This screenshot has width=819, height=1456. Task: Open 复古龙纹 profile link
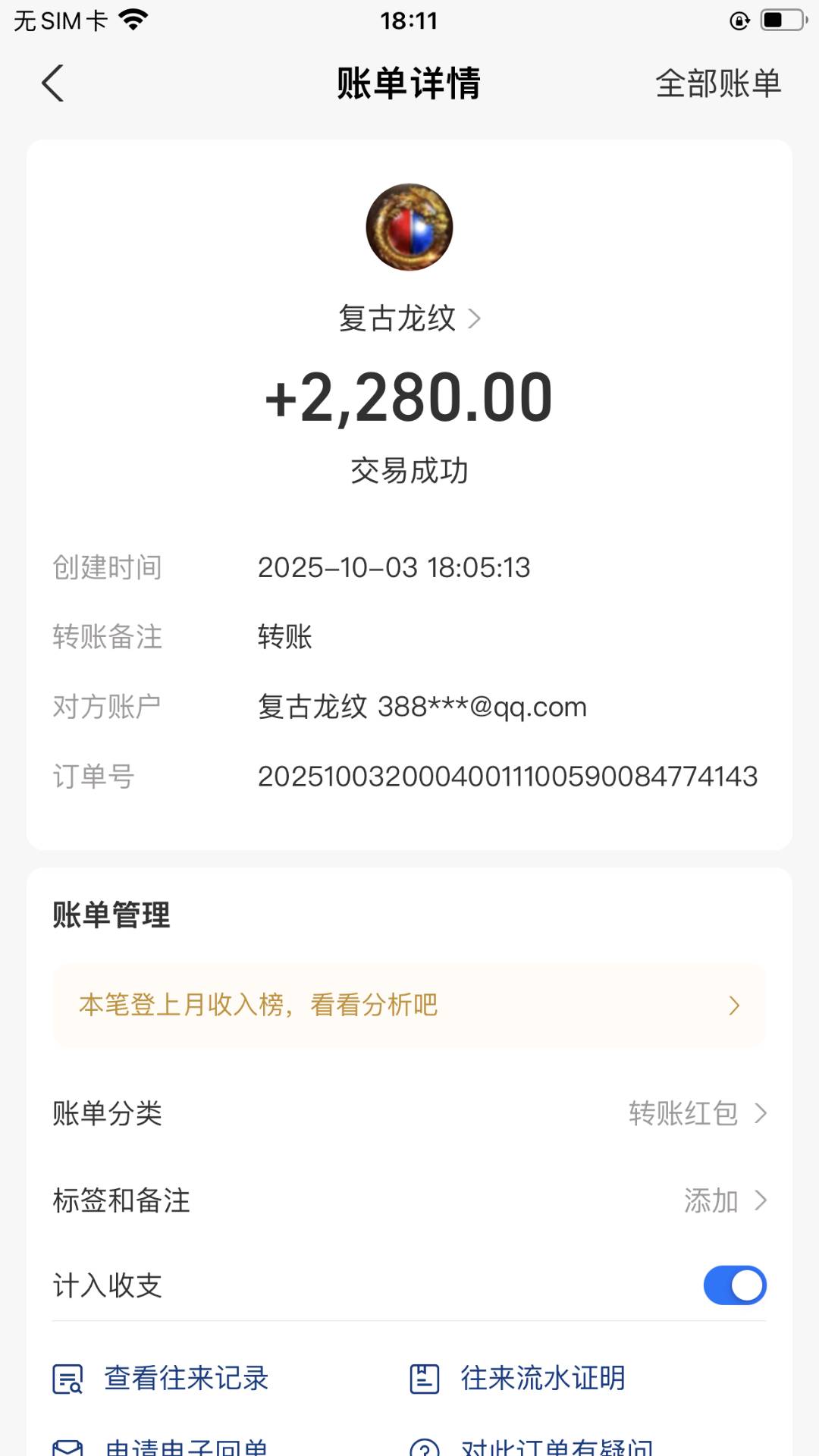coord(409,318)
